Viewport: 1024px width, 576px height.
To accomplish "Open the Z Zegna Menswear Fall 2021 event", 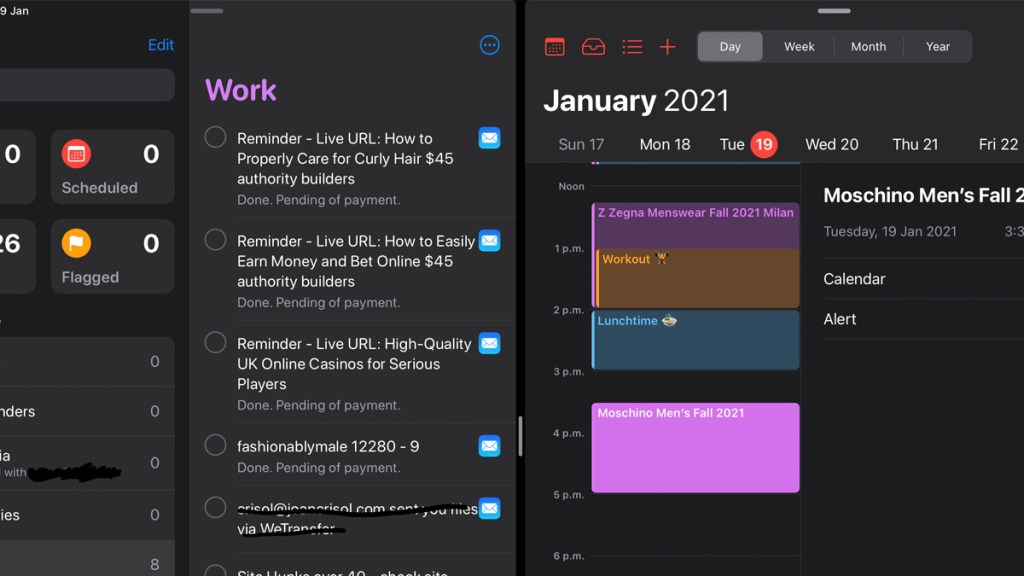I will click(x=696, y=220).
